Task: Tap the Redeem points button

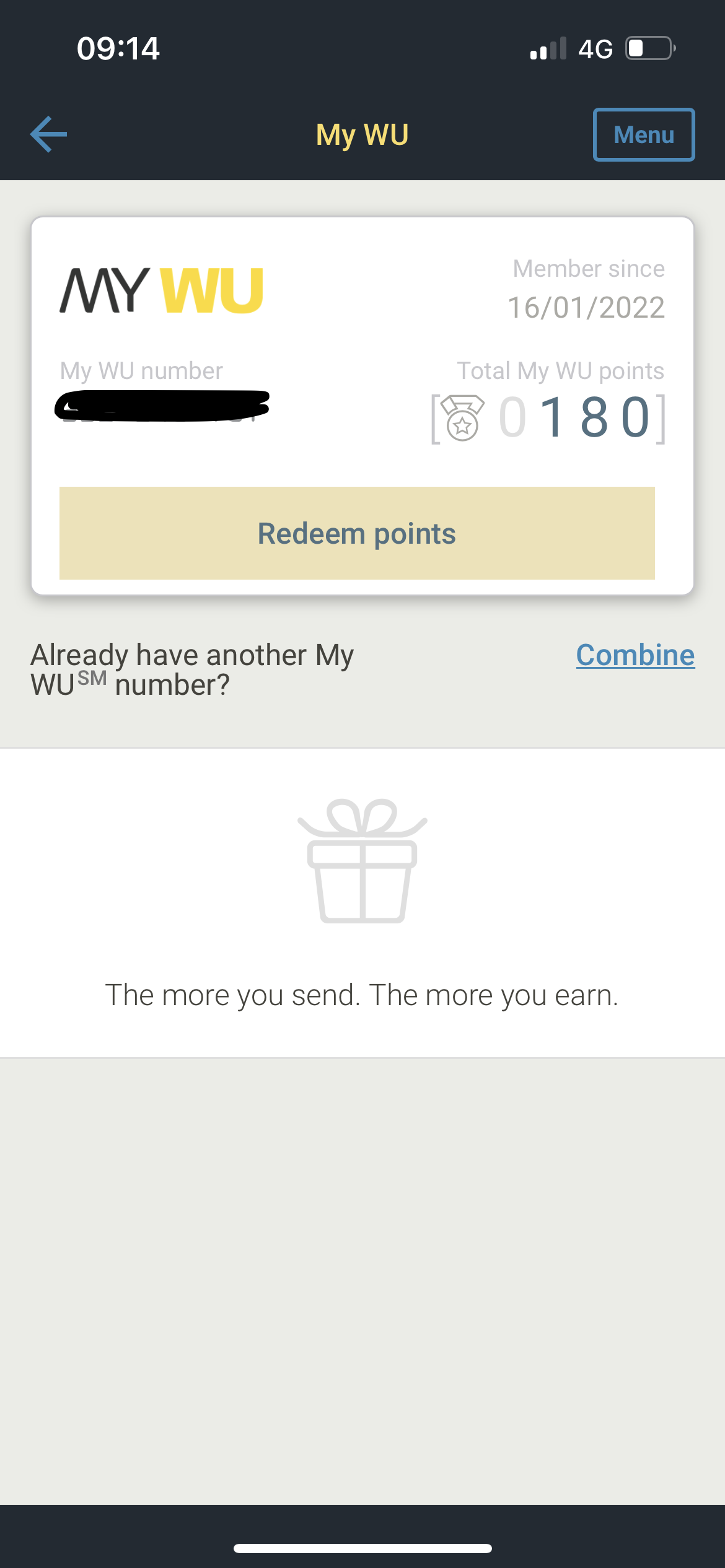Action: tap(357, 533)
